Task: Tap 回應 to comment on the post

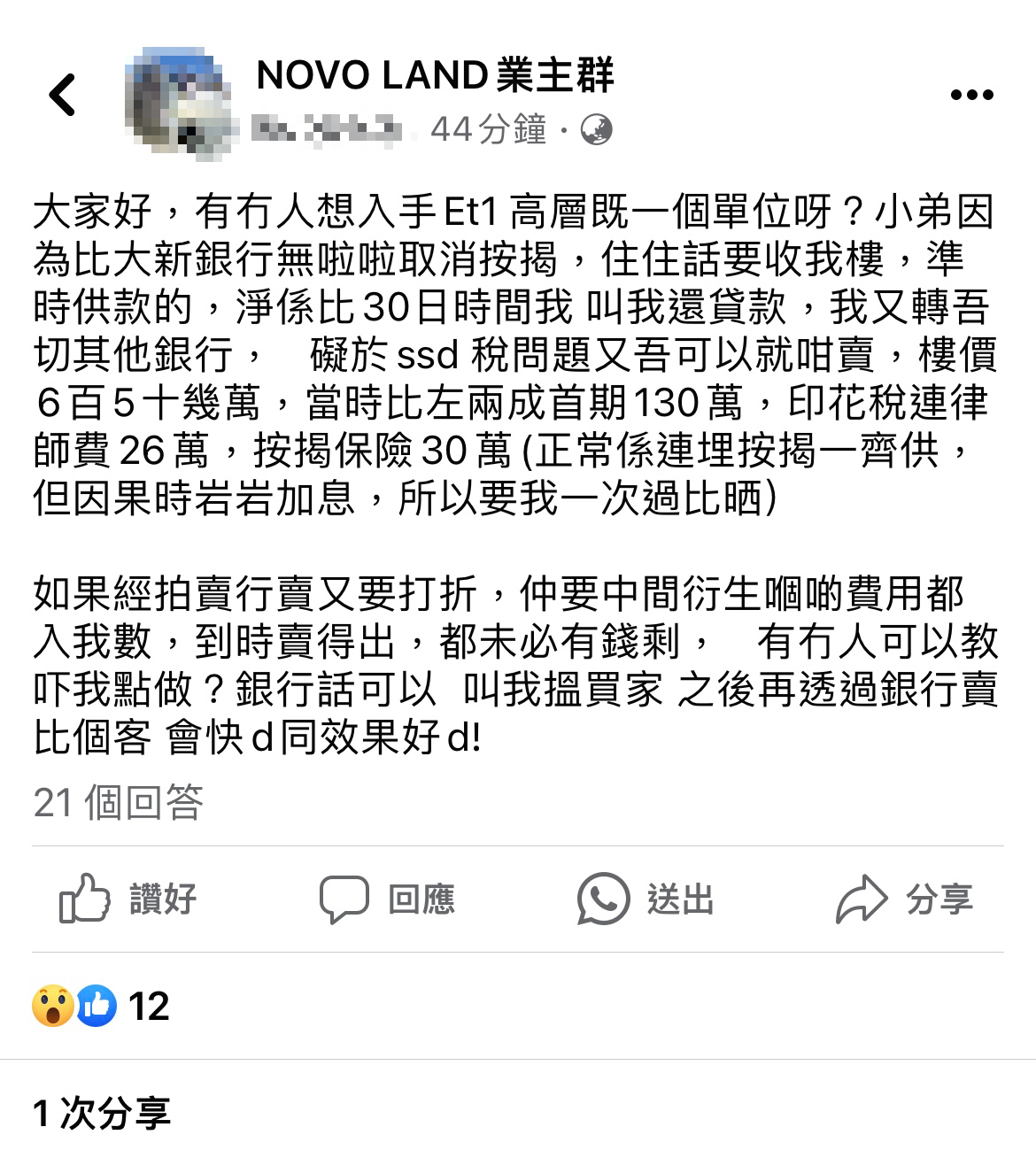Action: click(387, 899)
